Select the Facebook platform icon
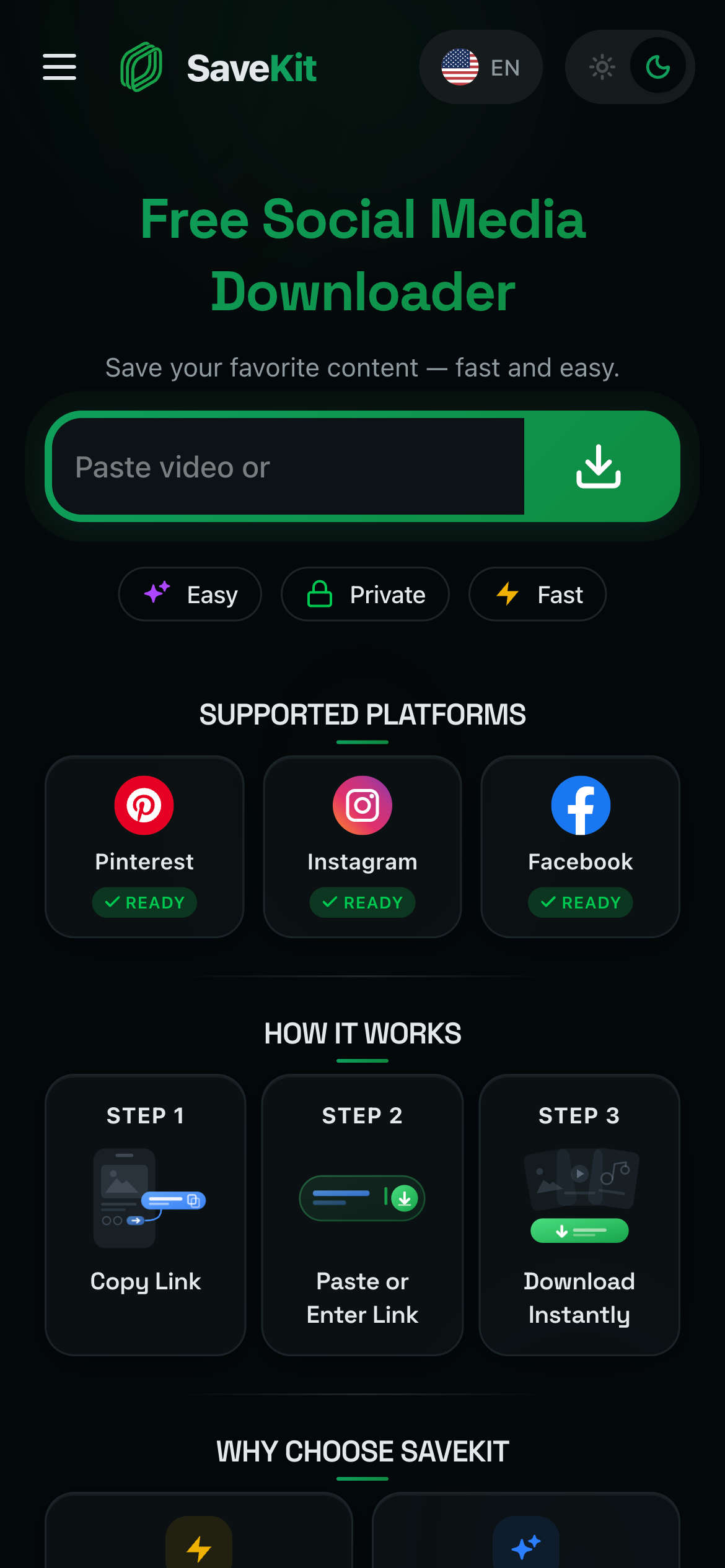Image resolution: width=725 pixels, height=1568 pixels. 580,805
